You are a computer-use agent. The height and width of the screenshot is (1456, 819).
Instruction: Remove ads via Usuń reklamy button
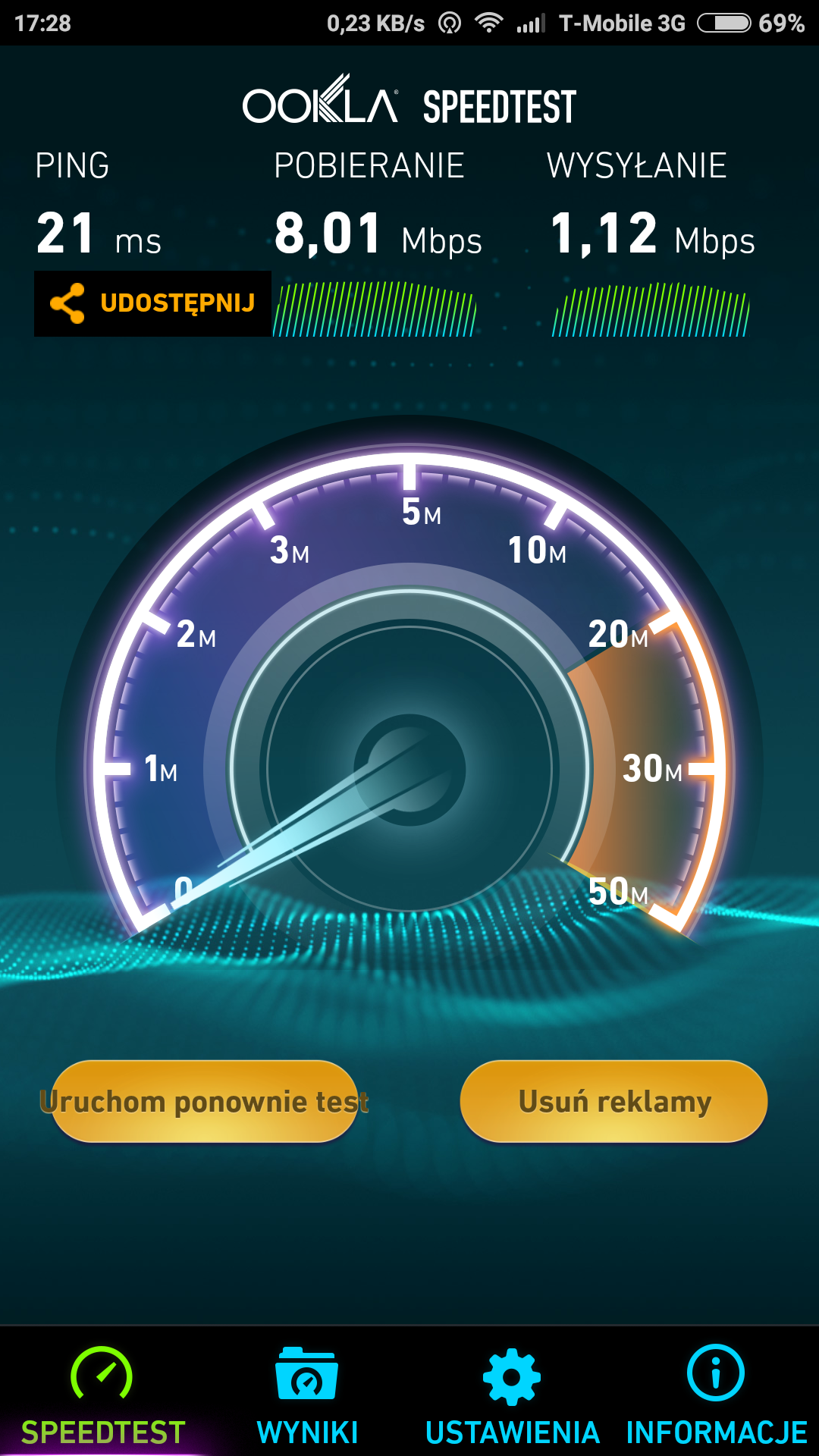pyautogui.click(x=613, y=1101)
